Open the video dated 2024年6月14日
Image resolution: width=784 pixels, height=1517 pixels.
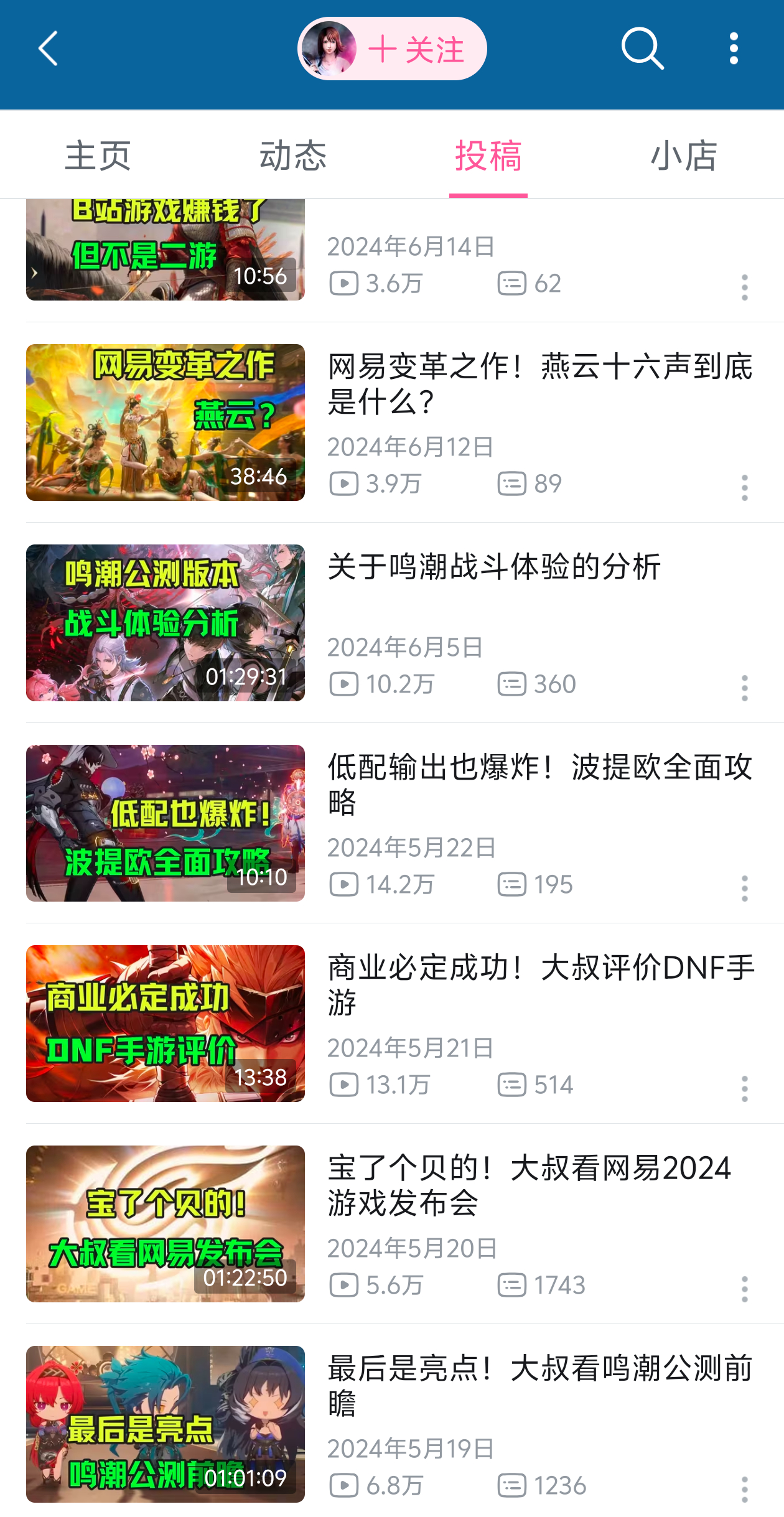coord(166,250)
